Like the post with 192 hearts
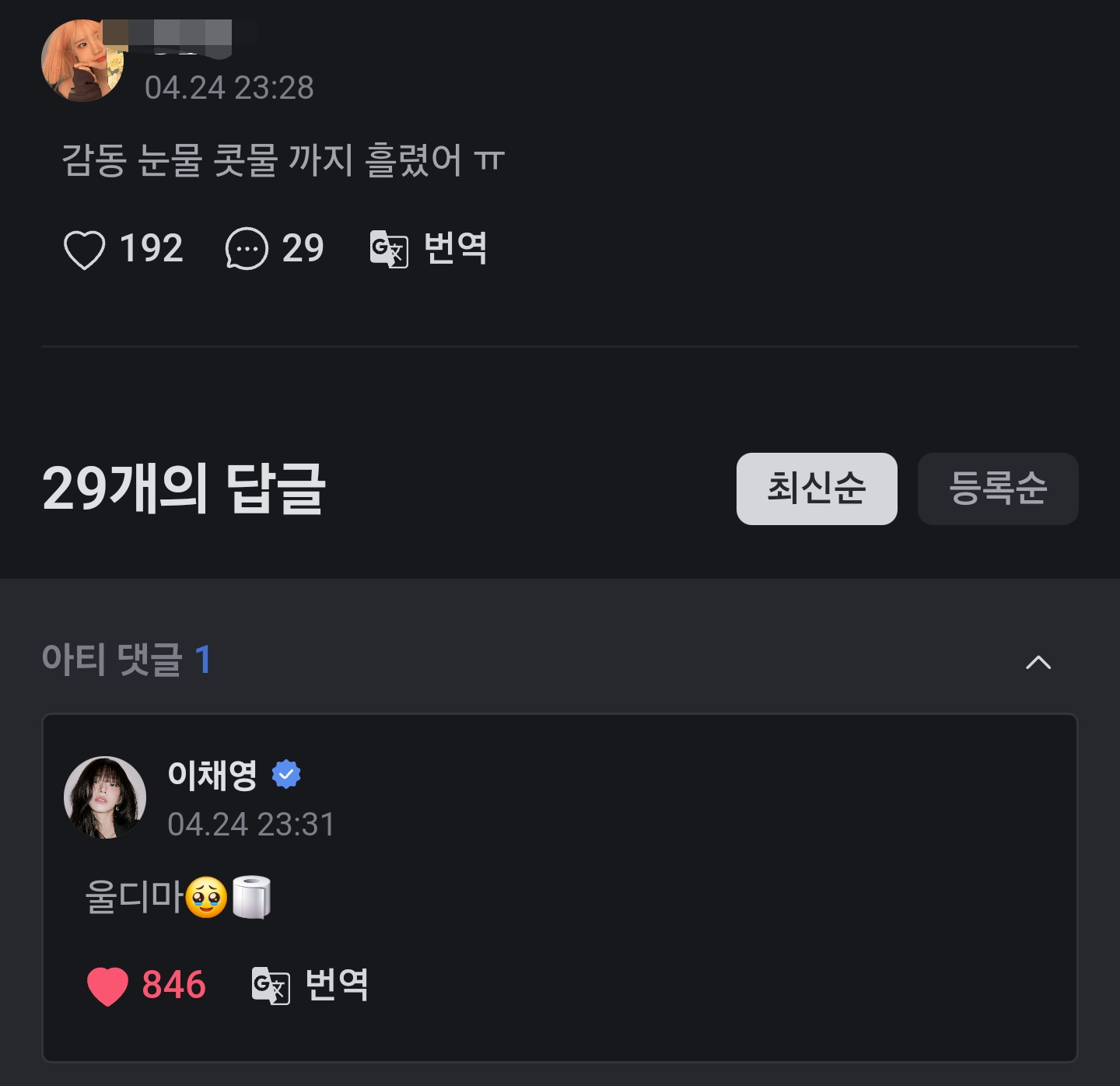1120x1086 pixels. tap(84, 250)
